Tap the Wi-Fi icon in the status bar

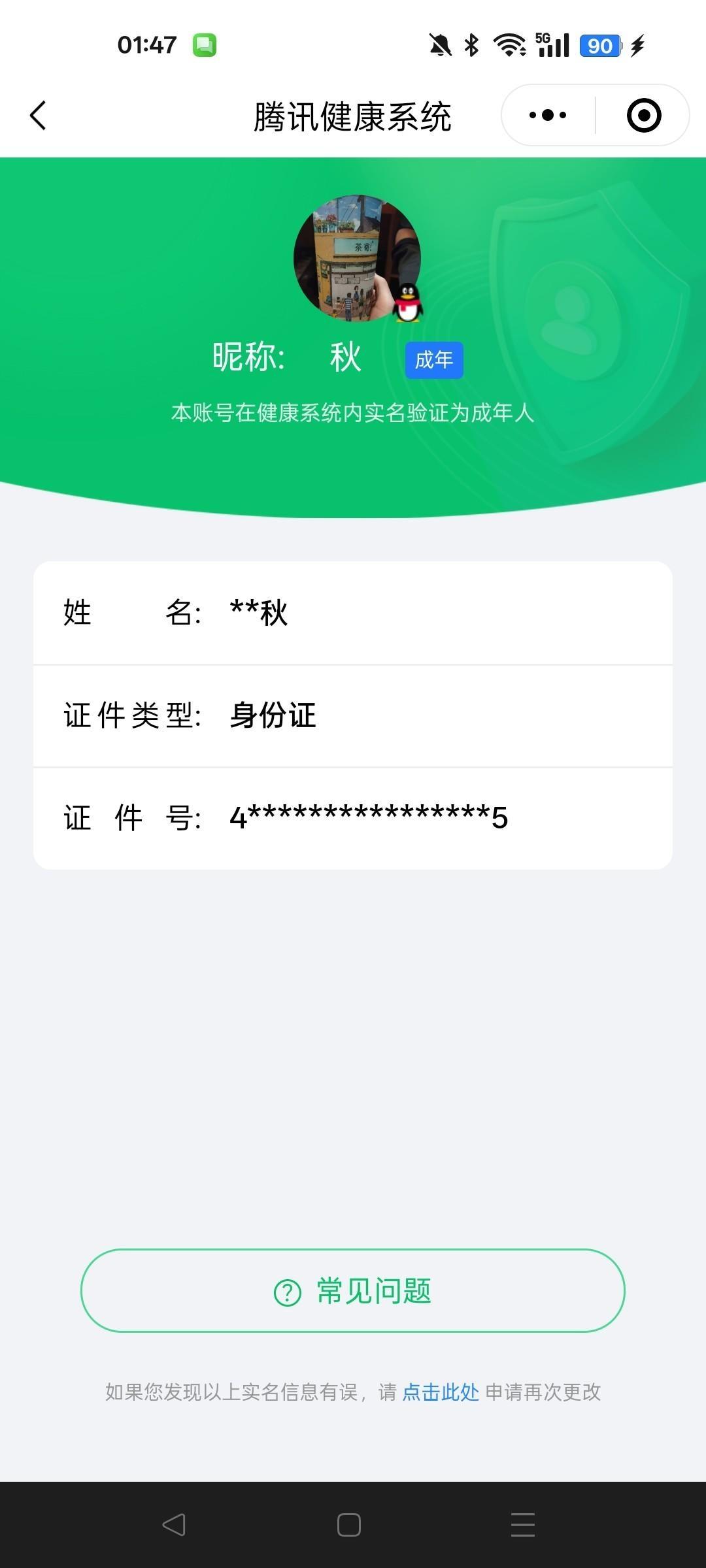[x=509, y=44]
